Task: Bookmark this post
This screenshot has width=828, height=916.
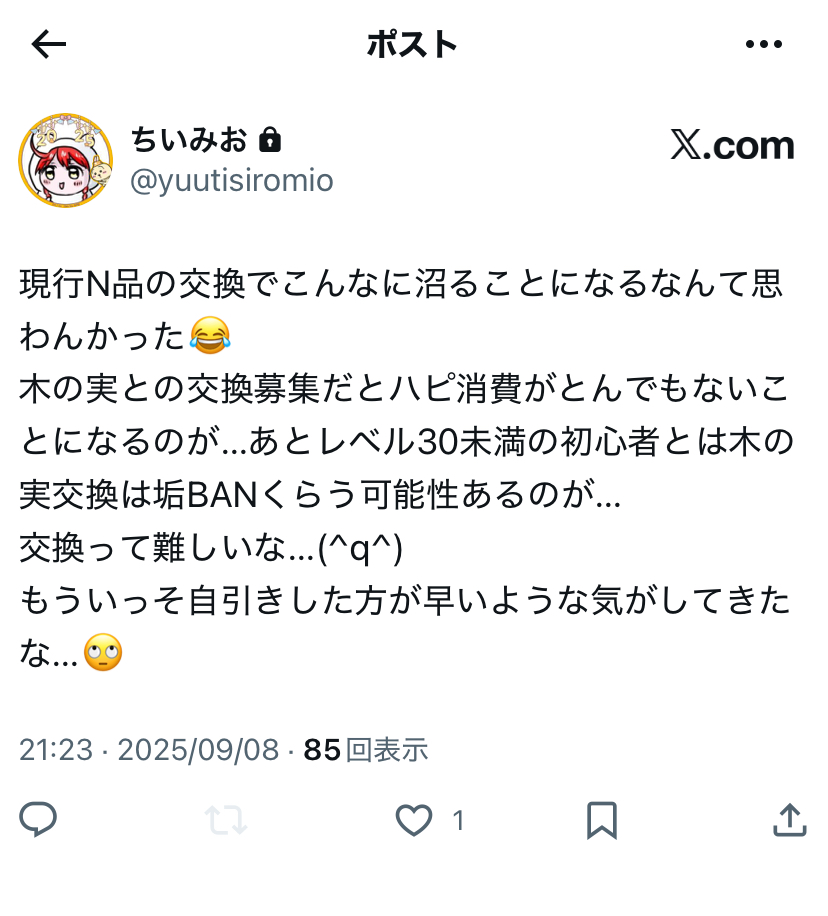Action: coord(601,821)
